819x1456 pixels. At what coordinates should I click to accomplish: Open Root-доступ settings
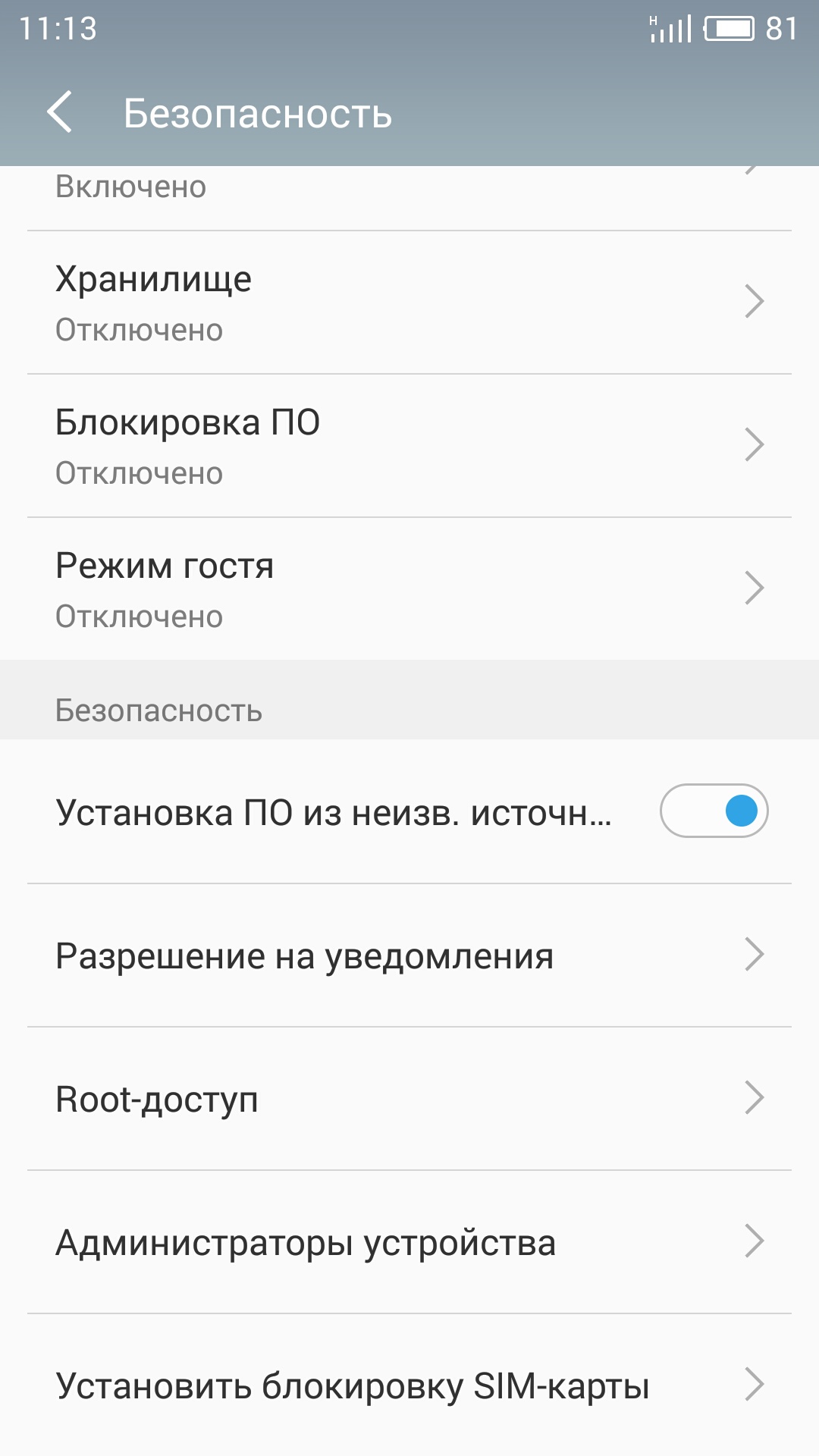(x=409, y=1099)
